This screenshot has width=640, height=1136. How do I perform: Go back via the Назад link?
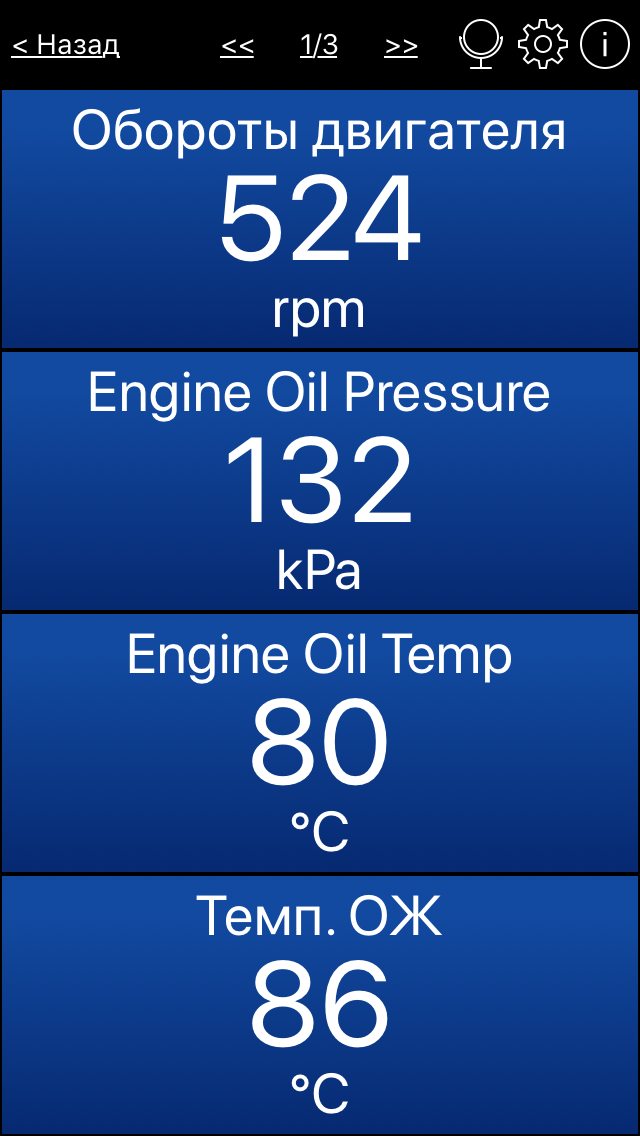(x=65, y=46)
